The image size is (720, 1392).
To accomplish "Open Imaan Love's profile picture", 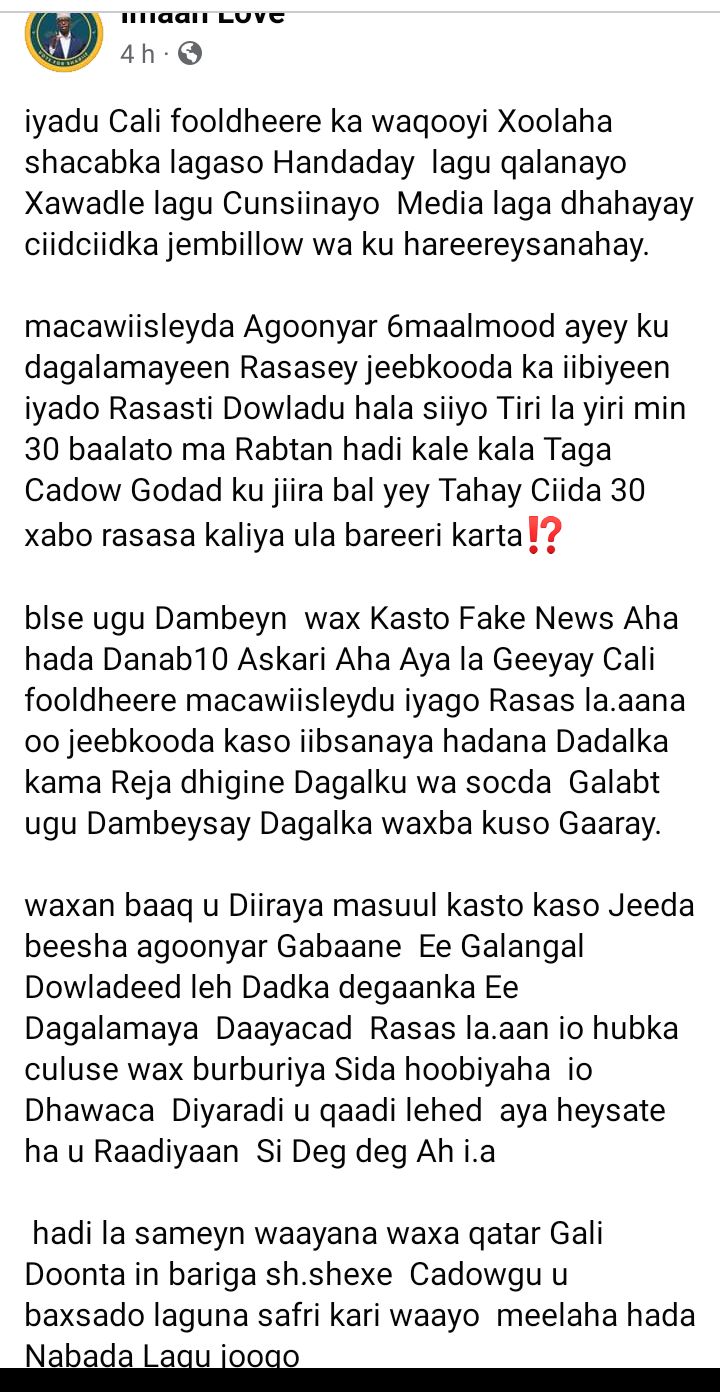I will click(x=62, y=36).
